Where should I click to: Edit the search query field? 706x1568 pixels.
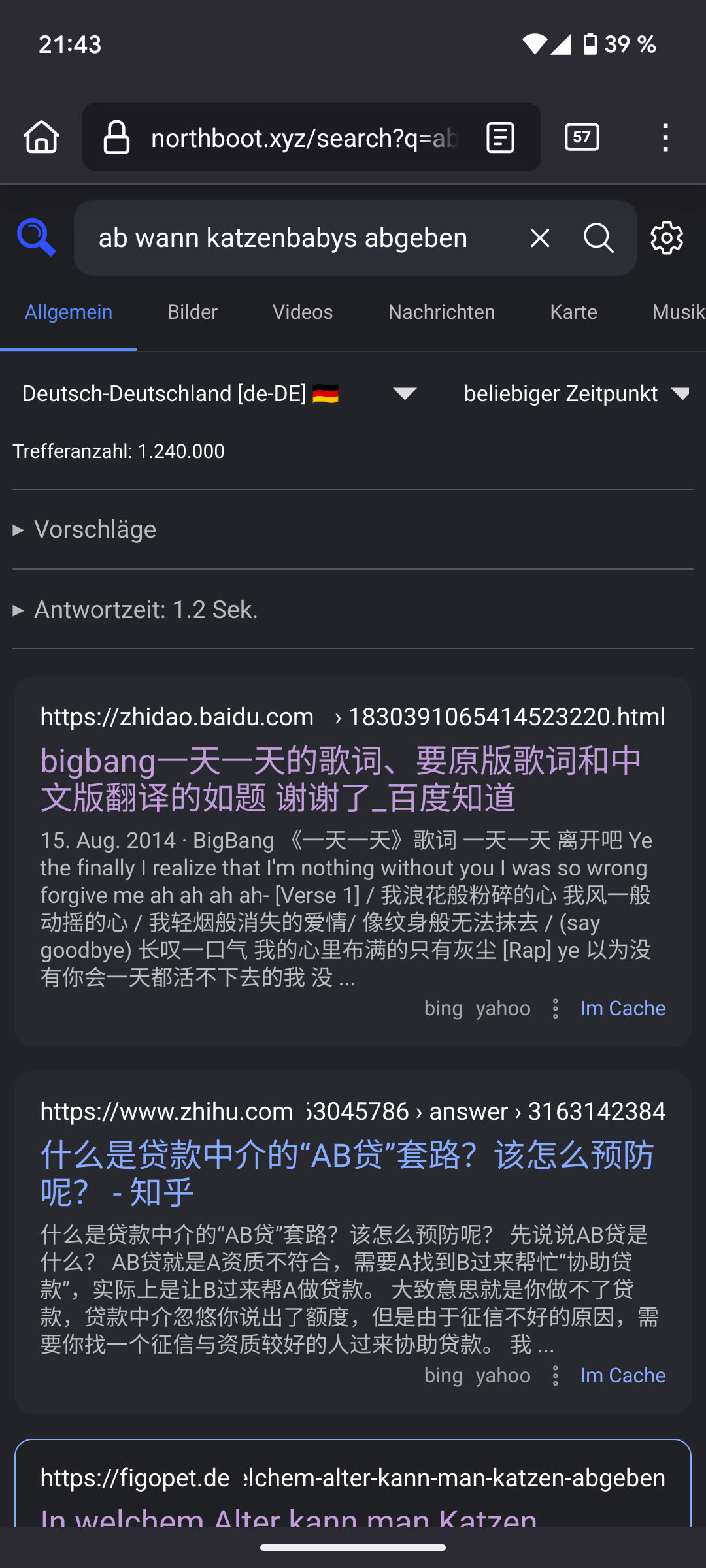(301, 238)
